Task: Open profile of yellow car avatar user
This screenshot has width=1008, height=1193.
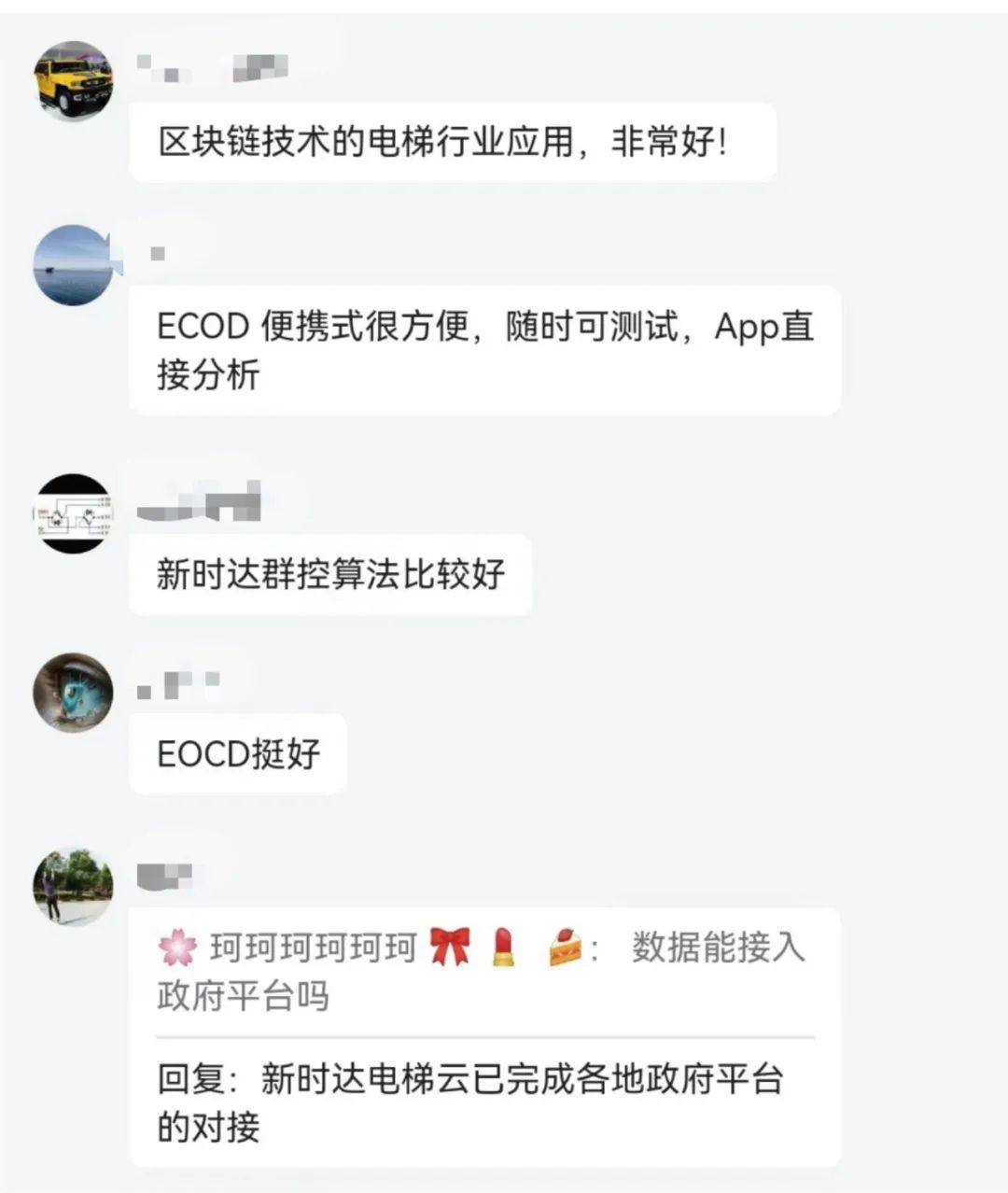Action: tap(73, 81)
